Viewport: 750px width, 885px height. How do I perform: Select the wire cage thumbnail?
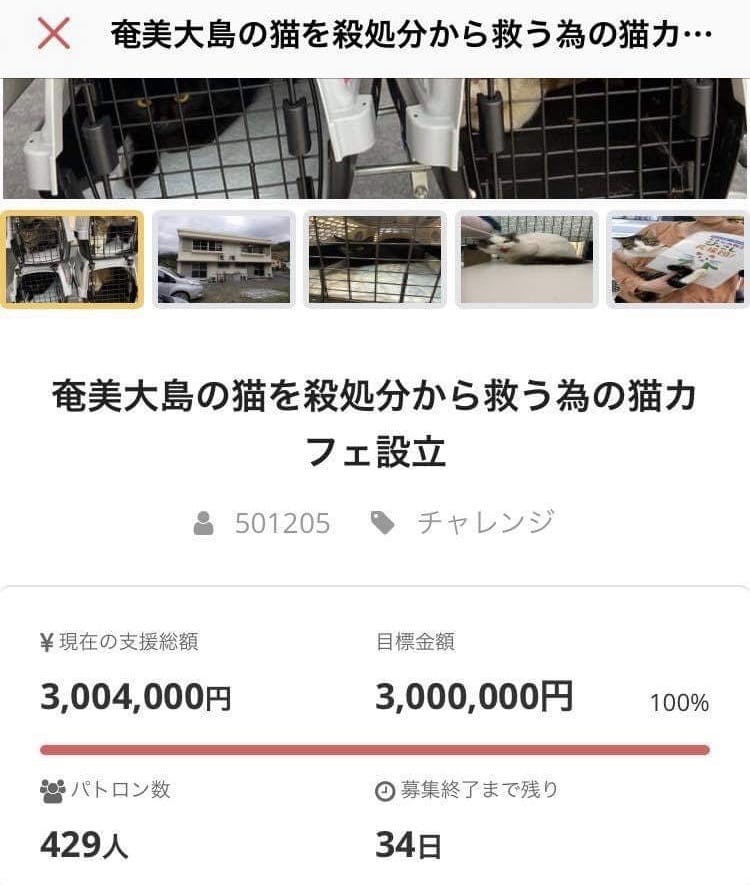pyautogui.click(x=375, y=259)
